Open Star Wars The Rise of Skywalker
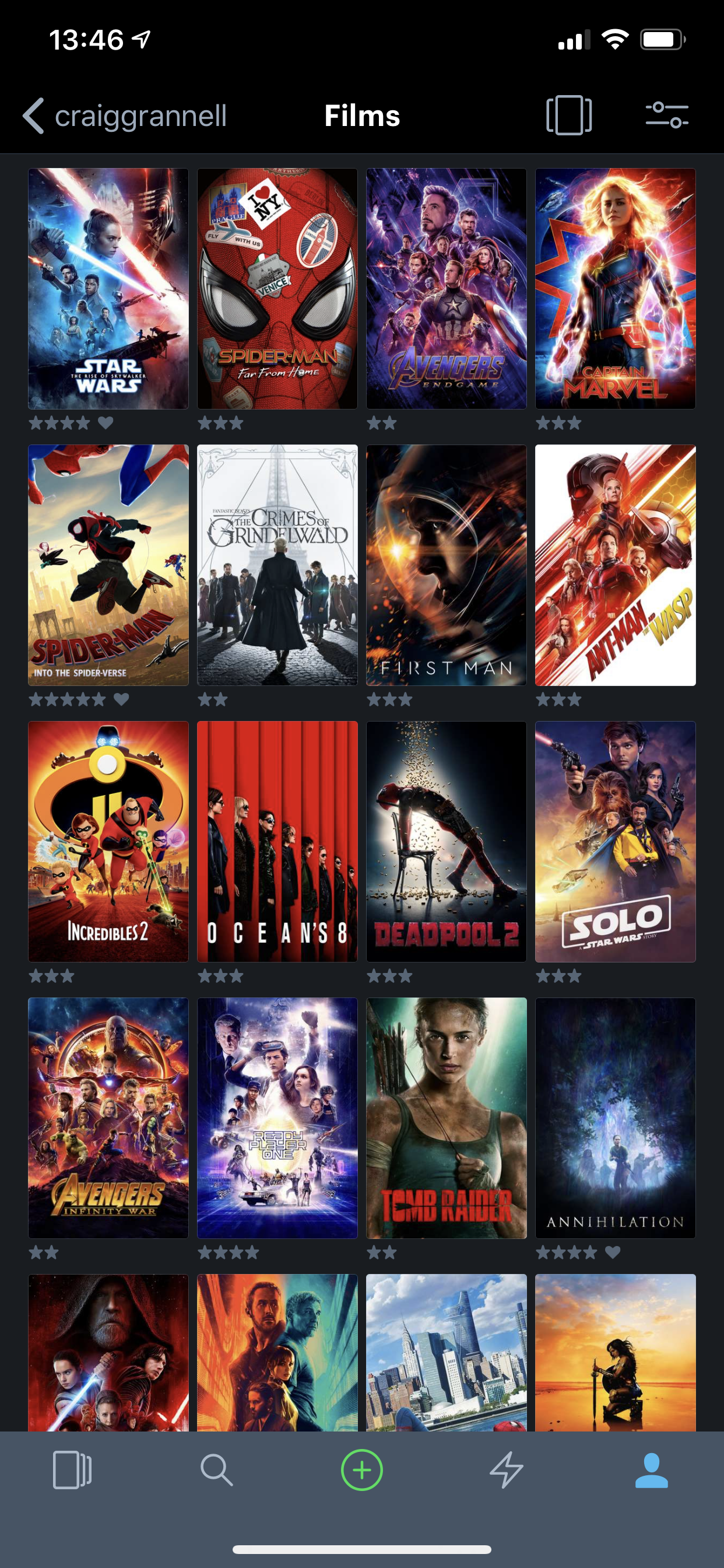The image size is (724, 1568). point(108,289)
